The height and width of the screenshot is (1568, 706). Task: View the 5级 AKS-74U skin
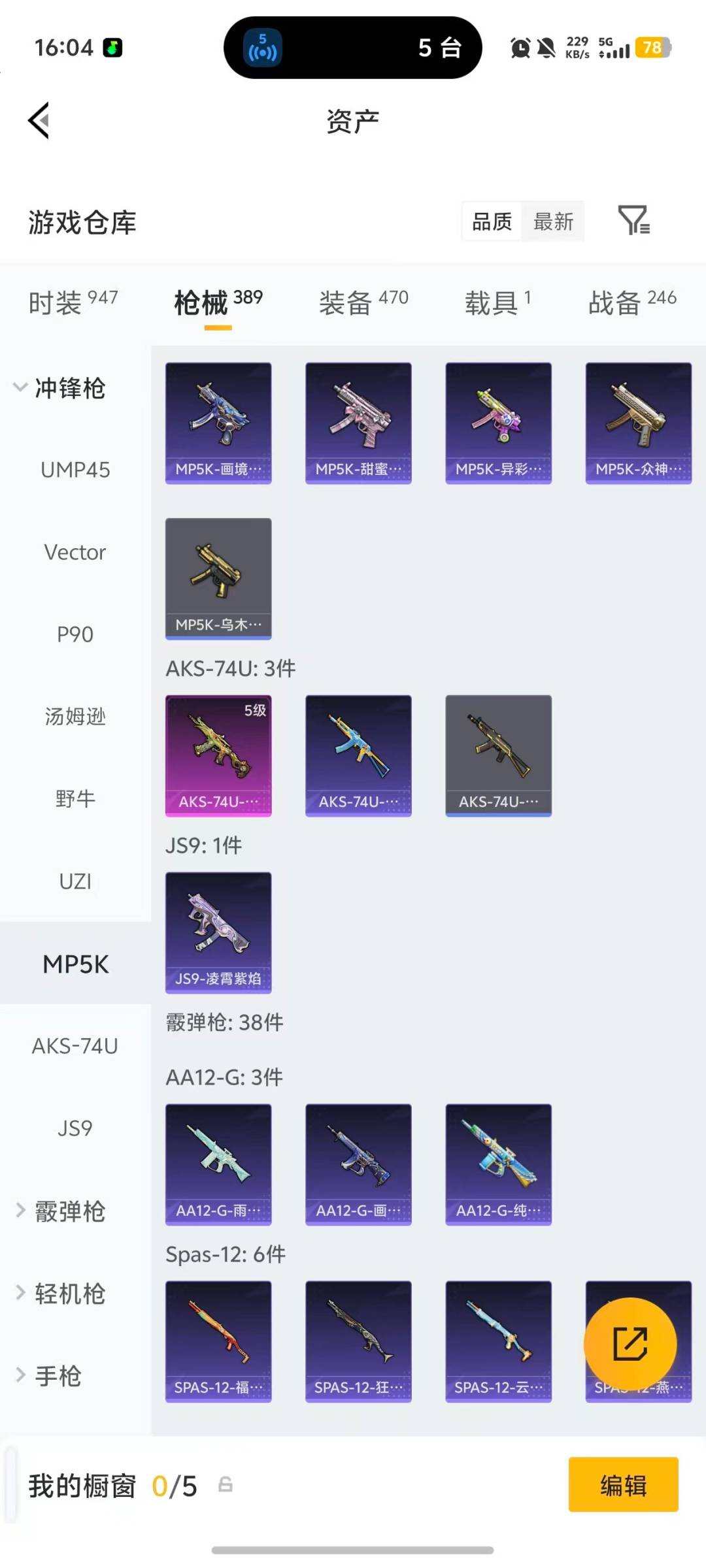pyautogui.click(x=218, y=755)
